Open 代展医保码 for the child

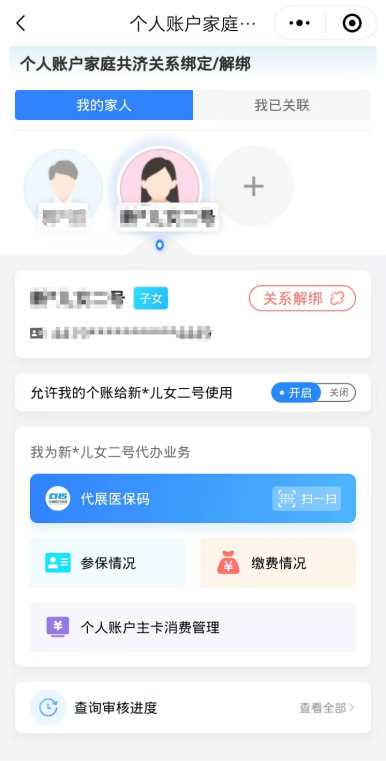pos(193,498)
